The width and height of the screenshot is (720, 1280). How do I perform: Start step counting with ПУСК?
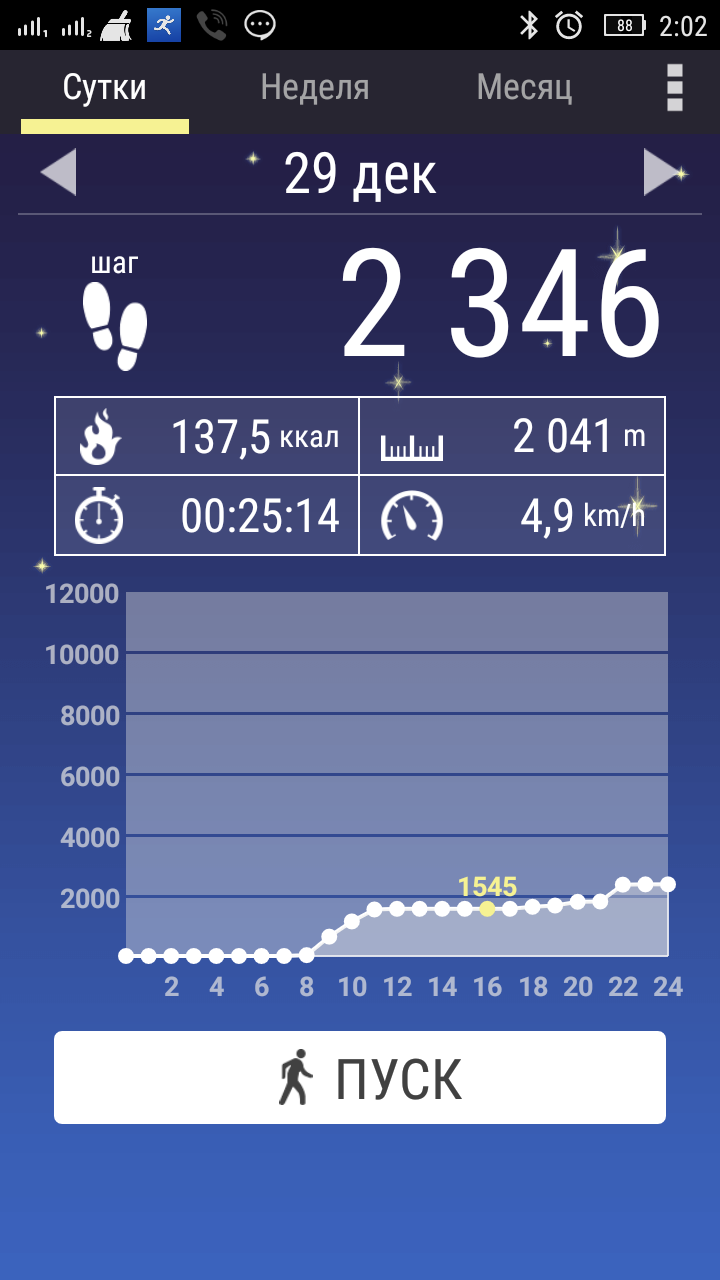[360, 1078]
